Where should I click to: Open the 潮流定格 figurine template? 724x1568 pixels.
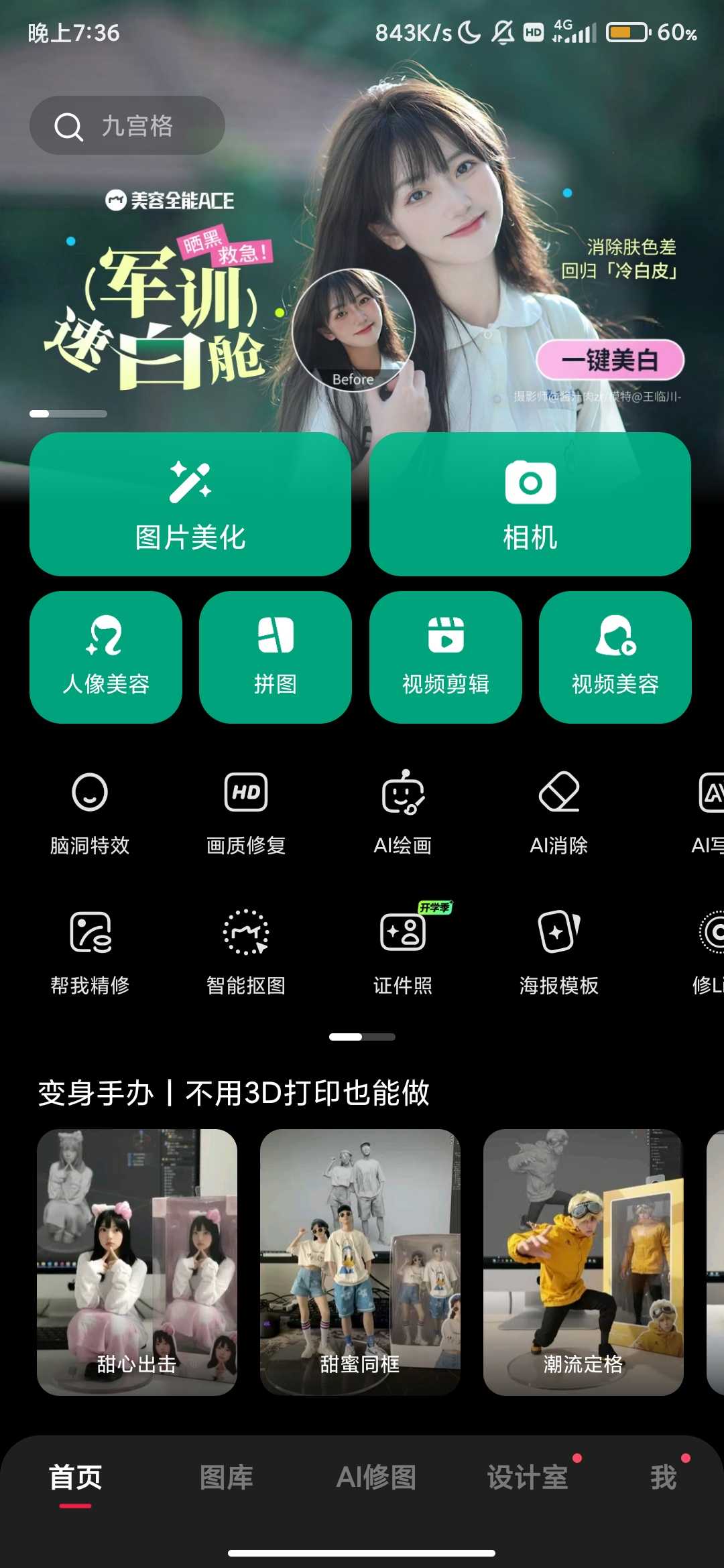(583, 1262)
